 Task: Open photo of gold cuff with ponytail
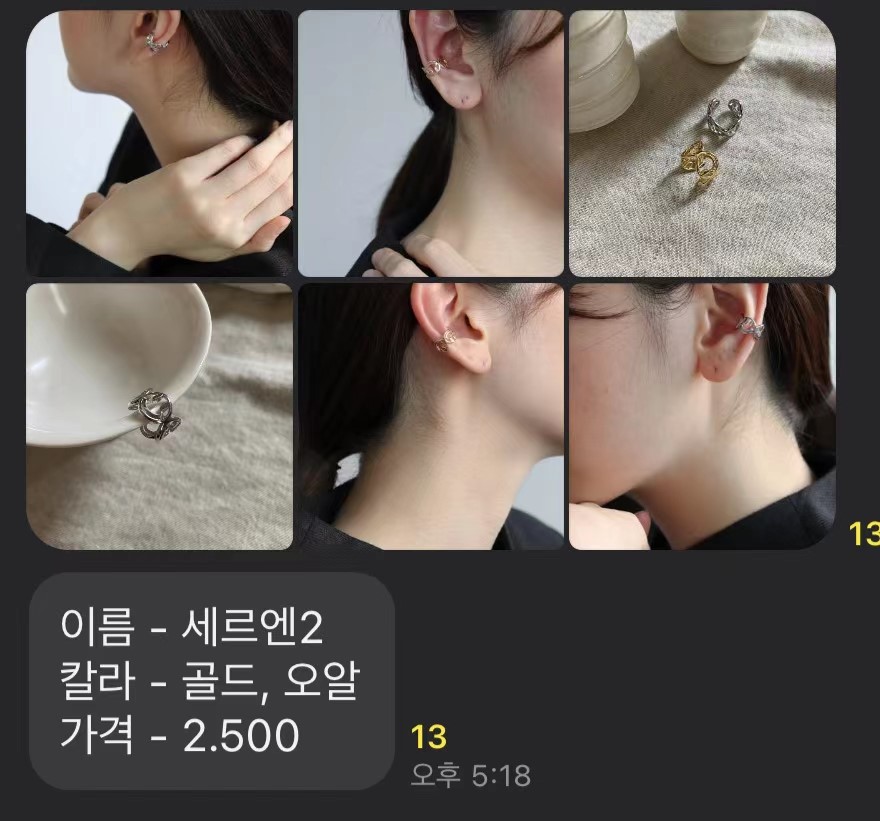point(430,144)
